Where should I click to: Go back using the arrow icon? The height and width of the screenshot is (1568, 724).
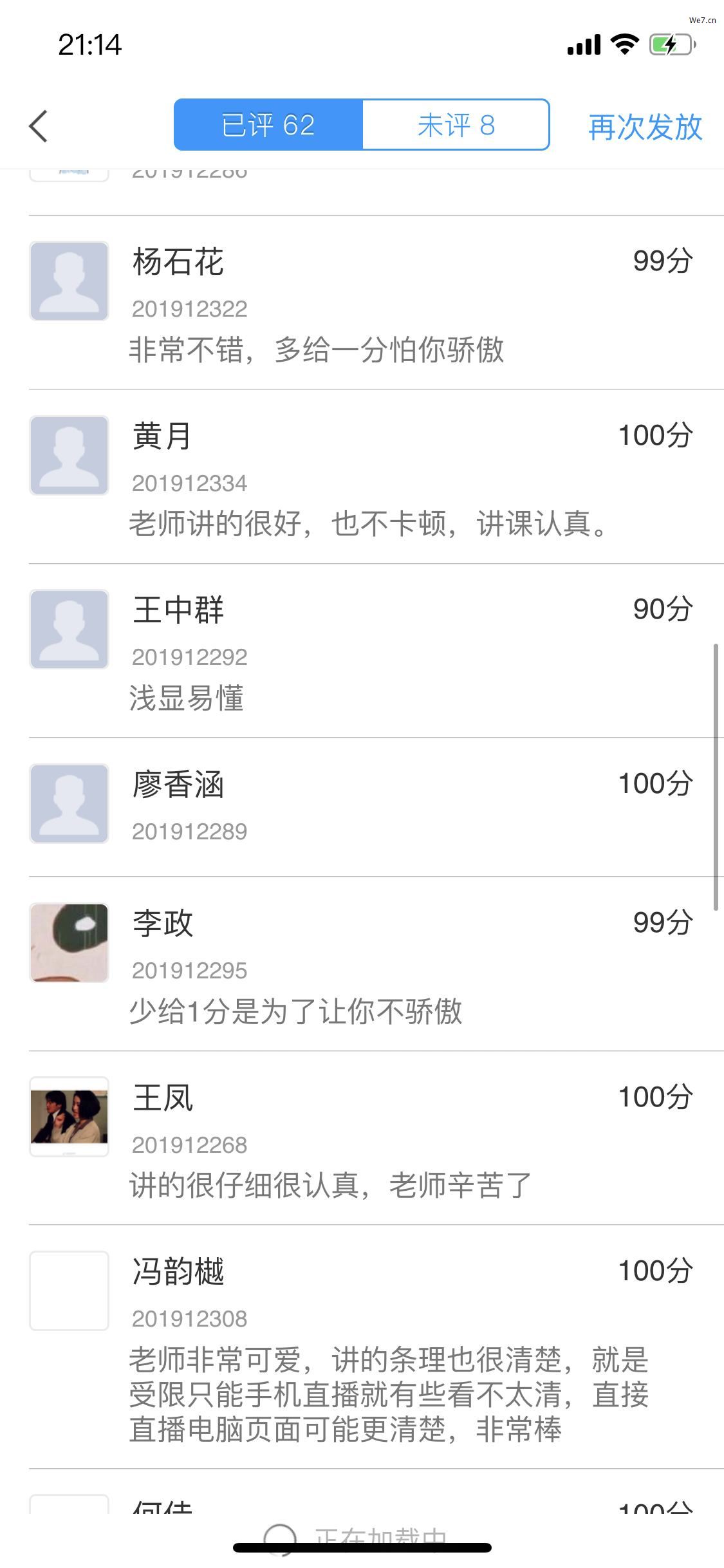point(39,126)
